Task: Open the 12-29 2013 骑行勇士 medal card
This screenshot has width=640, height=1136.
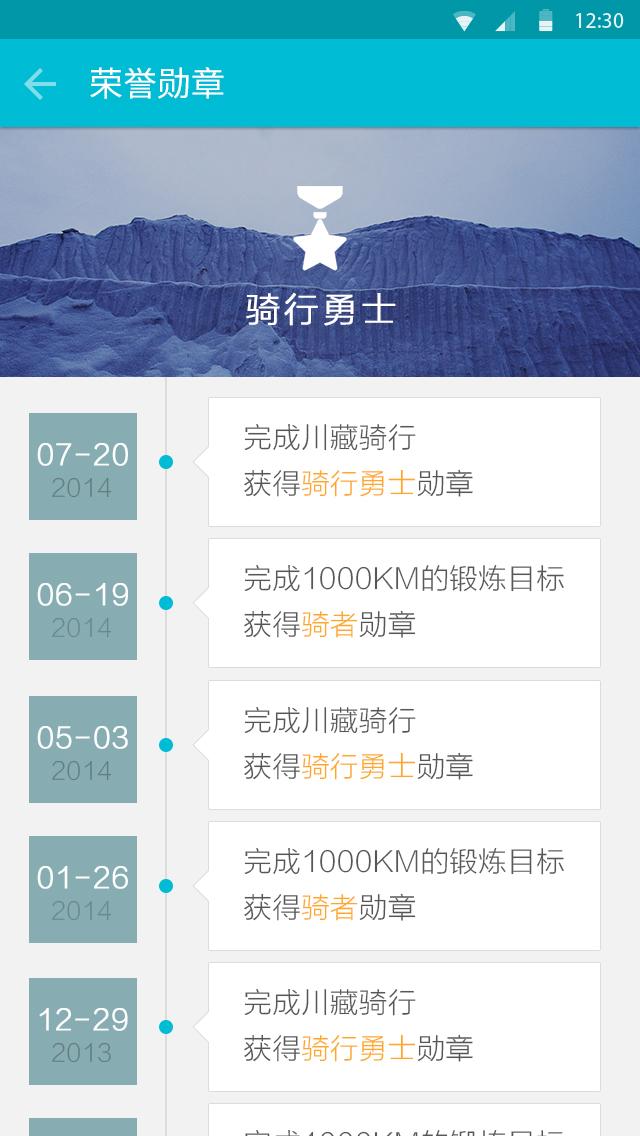Action: pyautogui.click(x=404, y=1027)
